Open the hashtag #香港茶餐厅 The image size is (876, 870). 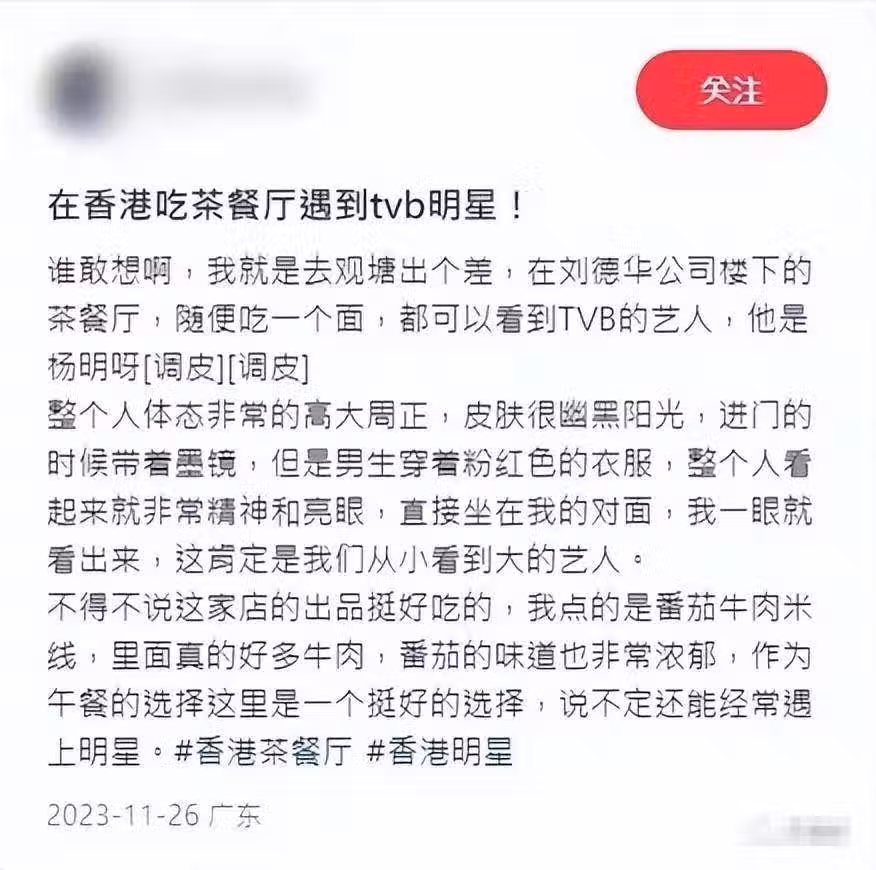click(264, 751)
